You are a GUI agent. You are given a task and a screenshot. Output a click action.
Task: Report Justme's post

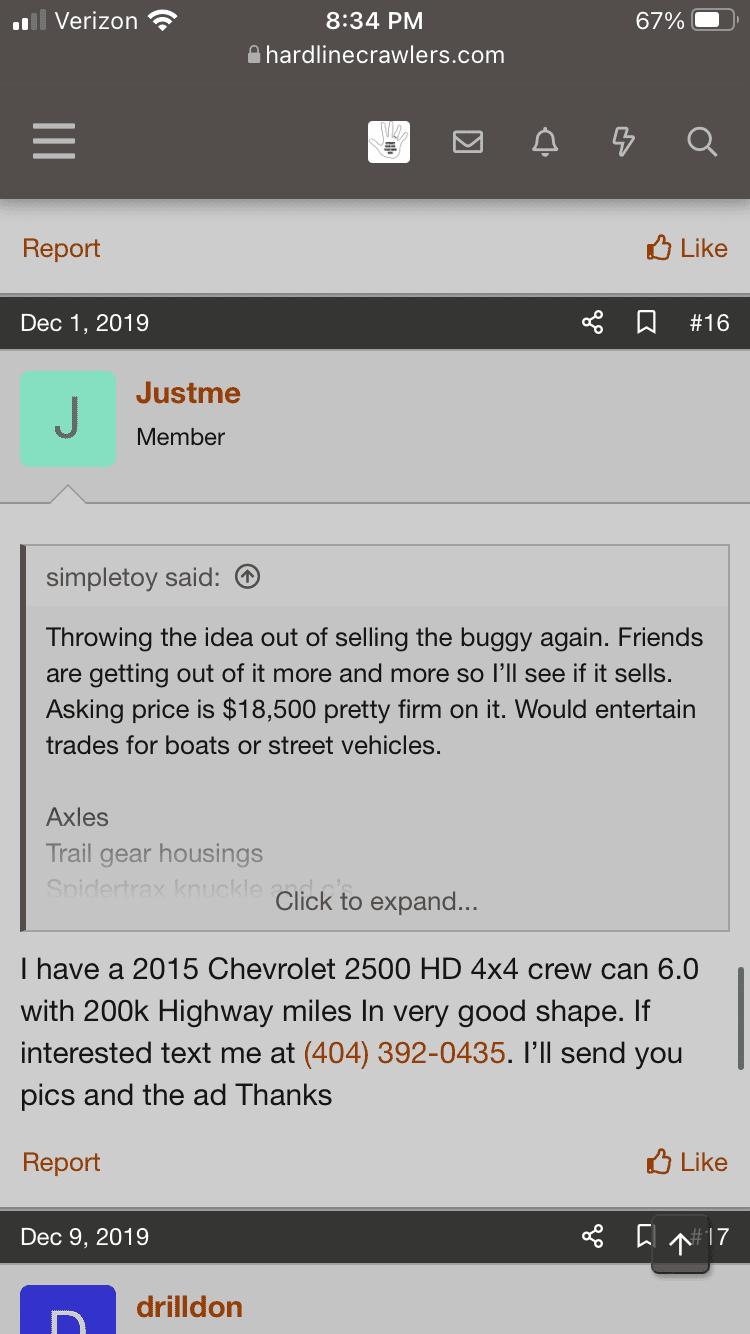point(61,1162)
